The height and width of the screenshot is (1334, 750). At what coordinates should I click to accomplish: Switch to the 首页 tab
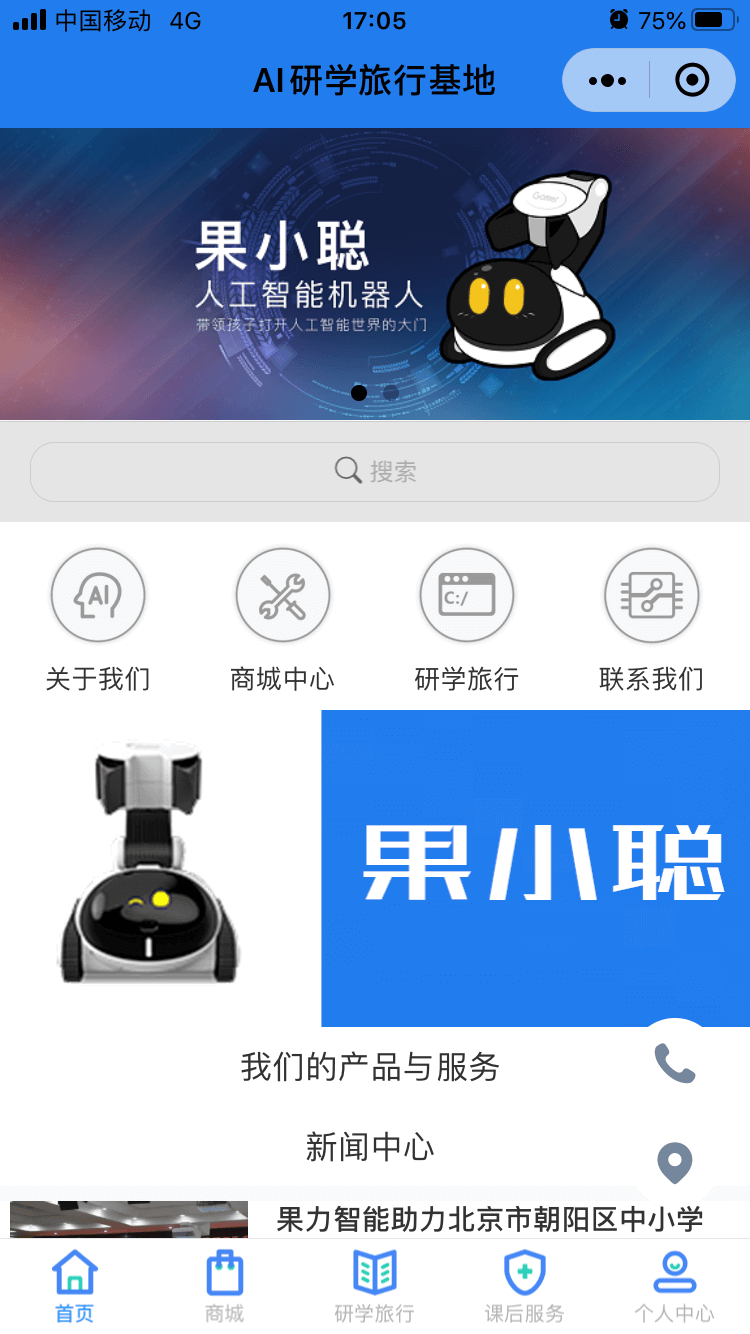(x=75, y=1286)
